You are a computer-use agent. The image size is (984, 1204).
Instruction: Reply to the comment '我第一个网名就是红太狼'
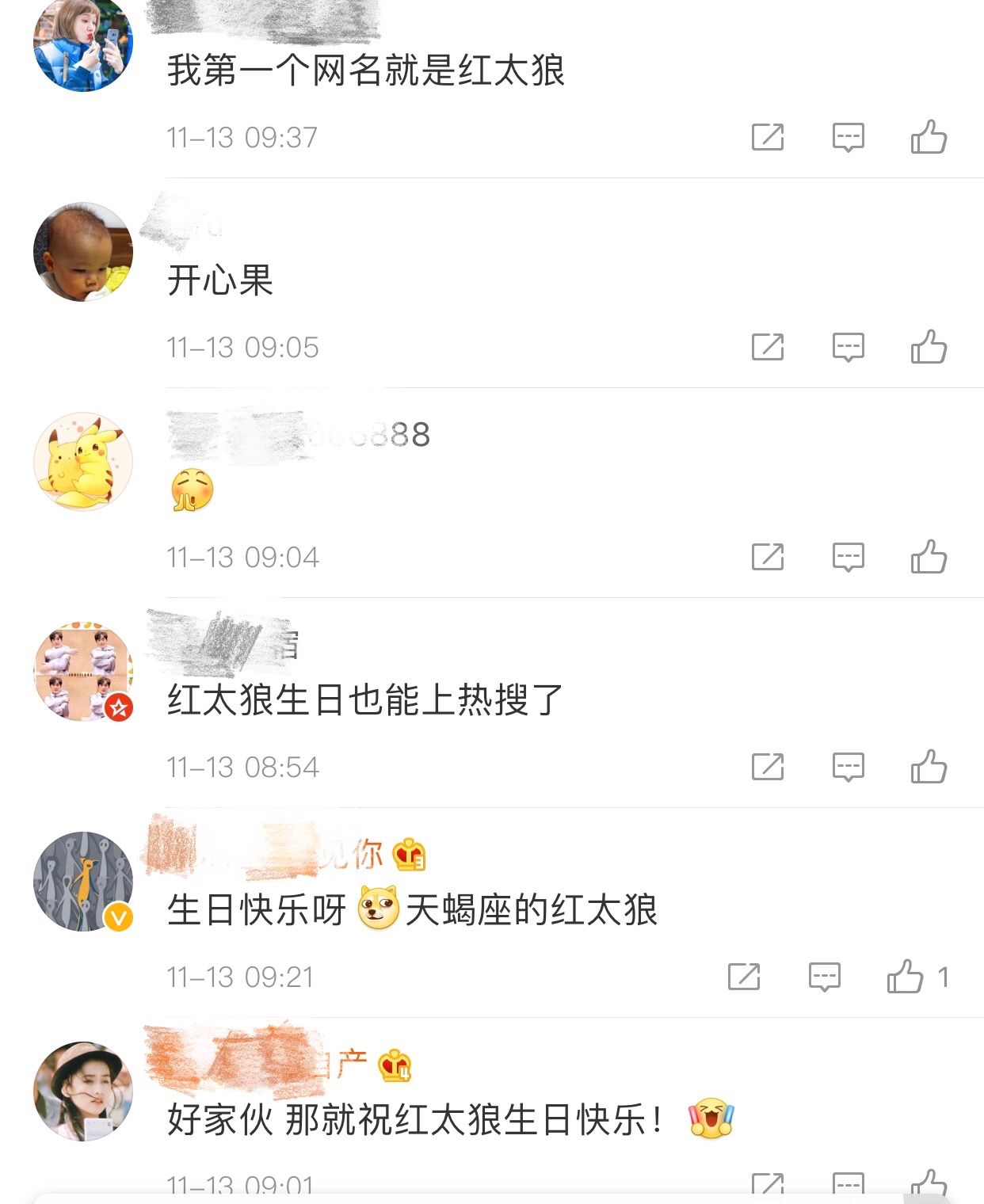848,137
